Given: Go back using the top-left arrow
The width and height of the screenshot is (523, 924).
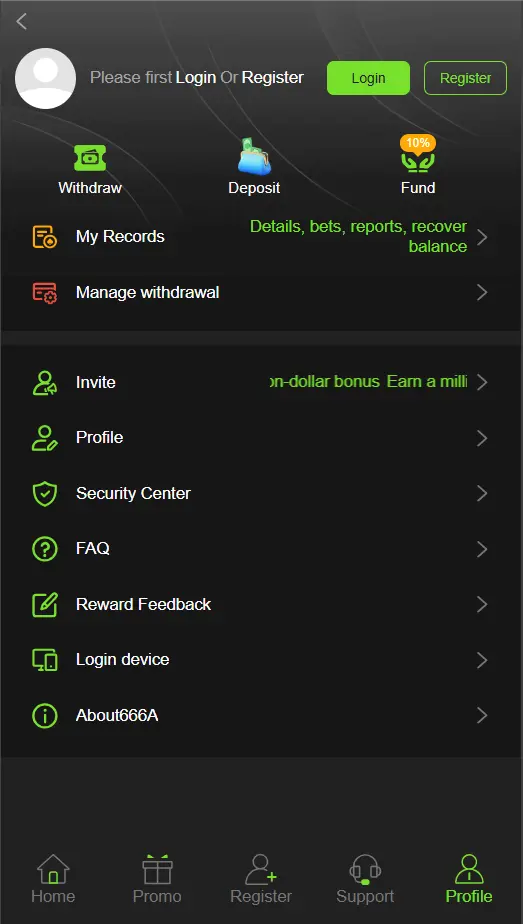Looking at the screenshot, I should (22, 22).
